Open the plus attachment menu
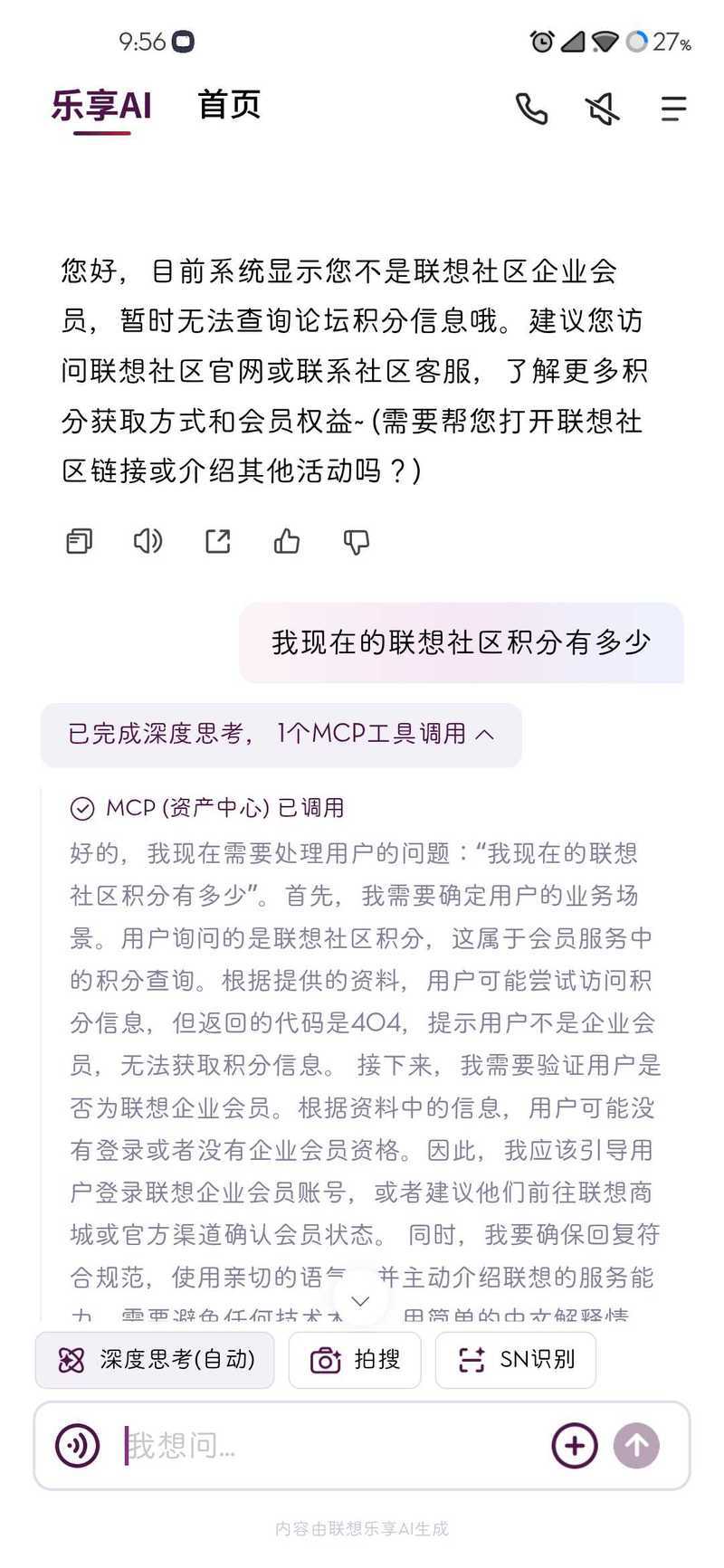This screenshot has height=1568, width=724. pos(575,1445)
